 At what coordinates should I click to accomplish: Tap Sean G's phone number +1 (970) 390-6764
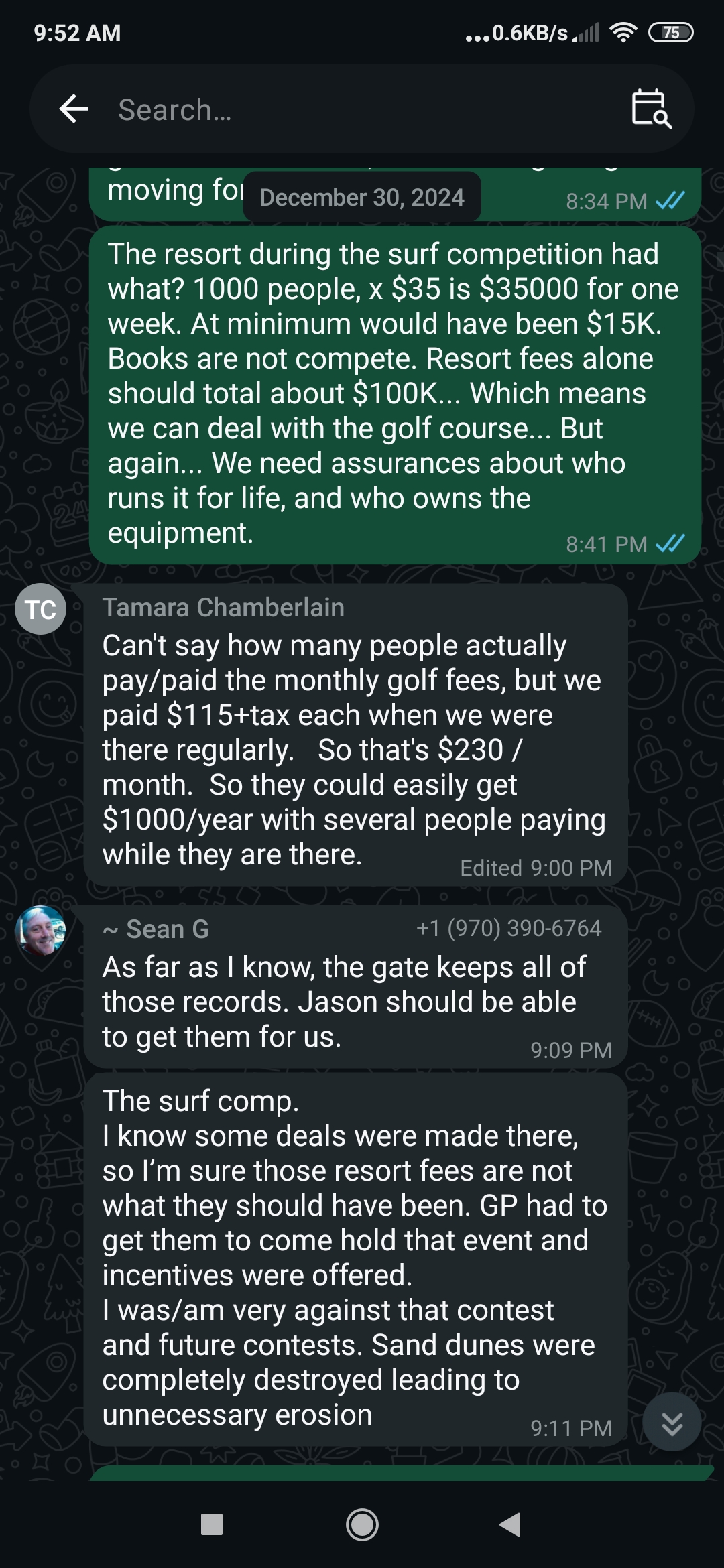(x=508, y=929)
